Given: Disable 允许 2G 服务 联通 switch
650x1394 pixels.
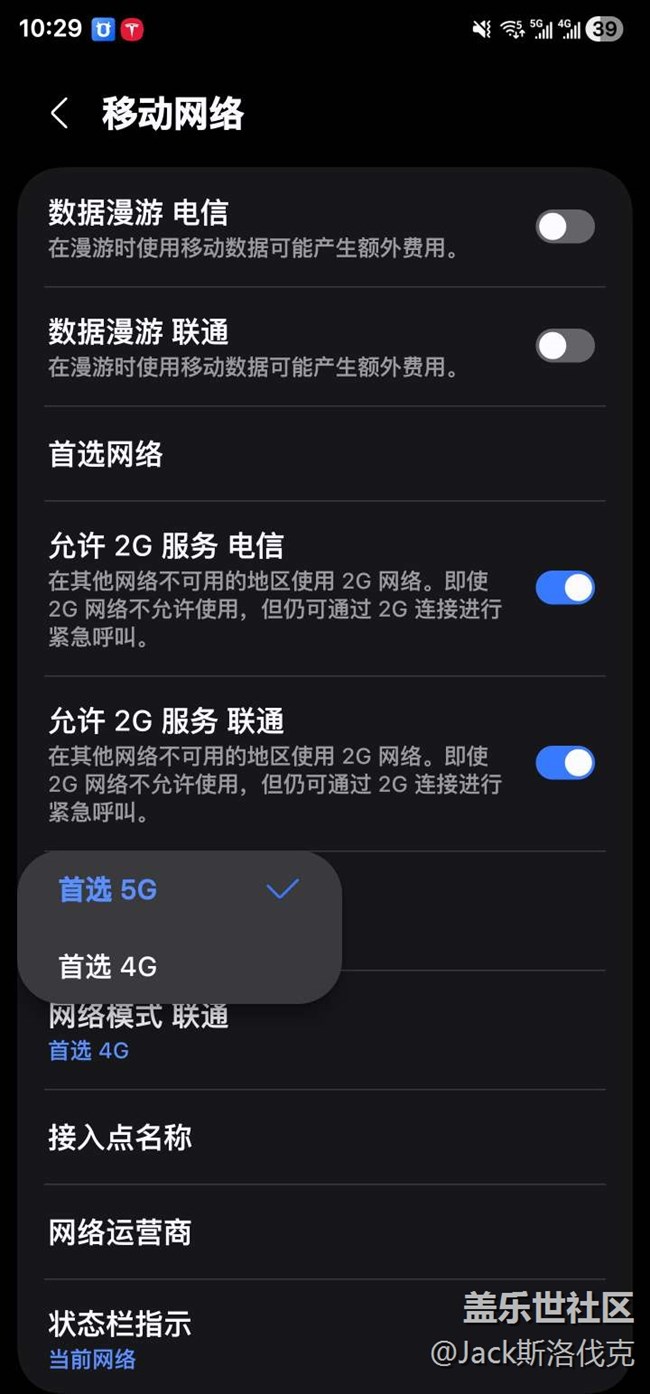Looking at the screenshot, I should [x=565, y=763].
